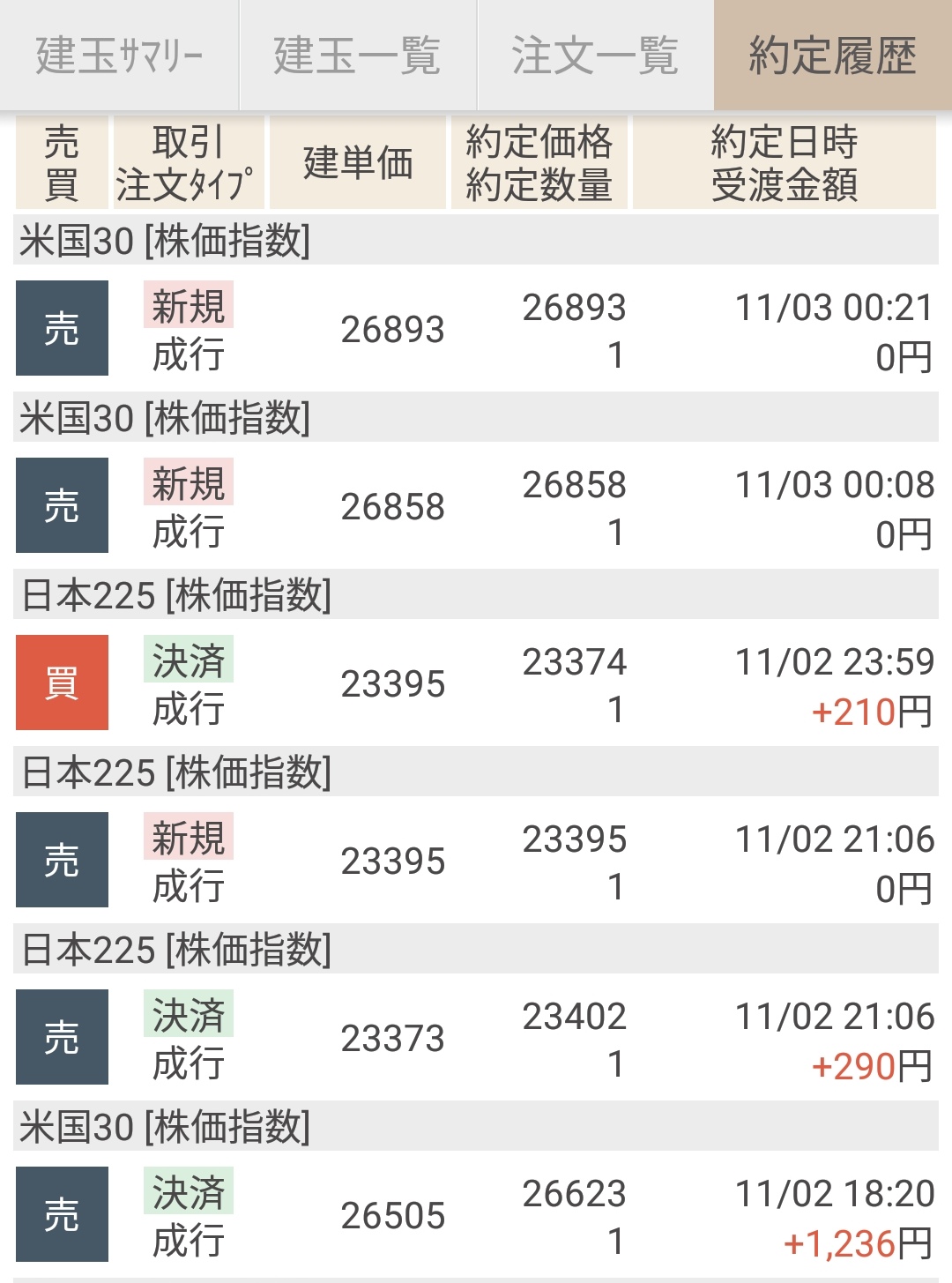Open the 建玉一覧 tab
Image resolution: width=952 pixels, height=1283 pixels.
(x=357, y=56)
